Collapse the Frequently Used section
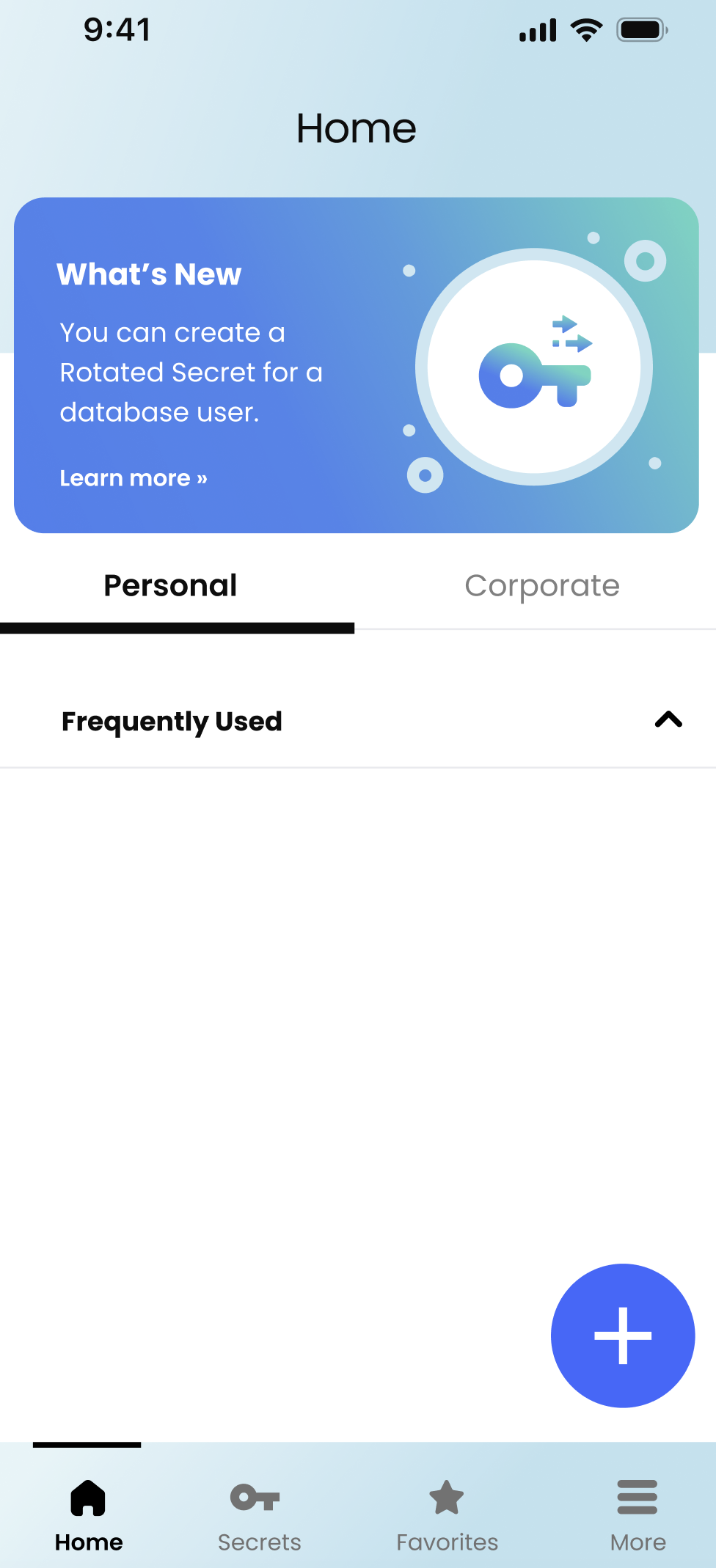This screenshot has width=716, height=1568. [x=668, y=720]
